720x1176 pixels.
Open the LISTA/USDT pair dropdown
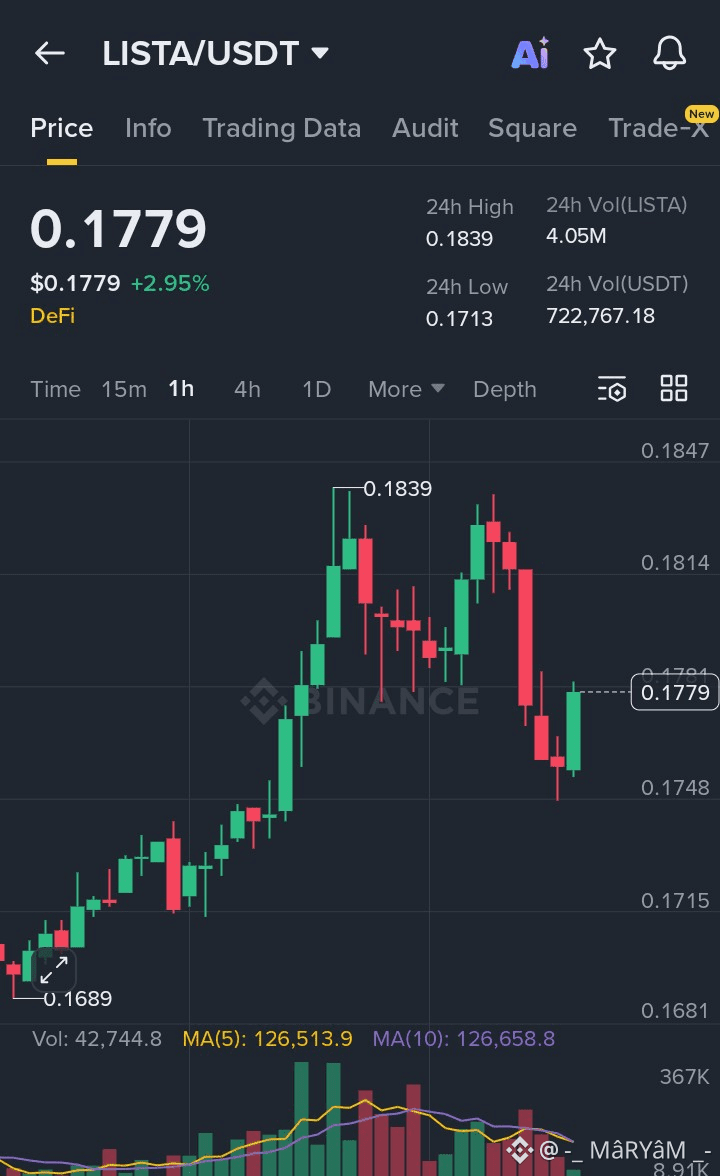319,53
